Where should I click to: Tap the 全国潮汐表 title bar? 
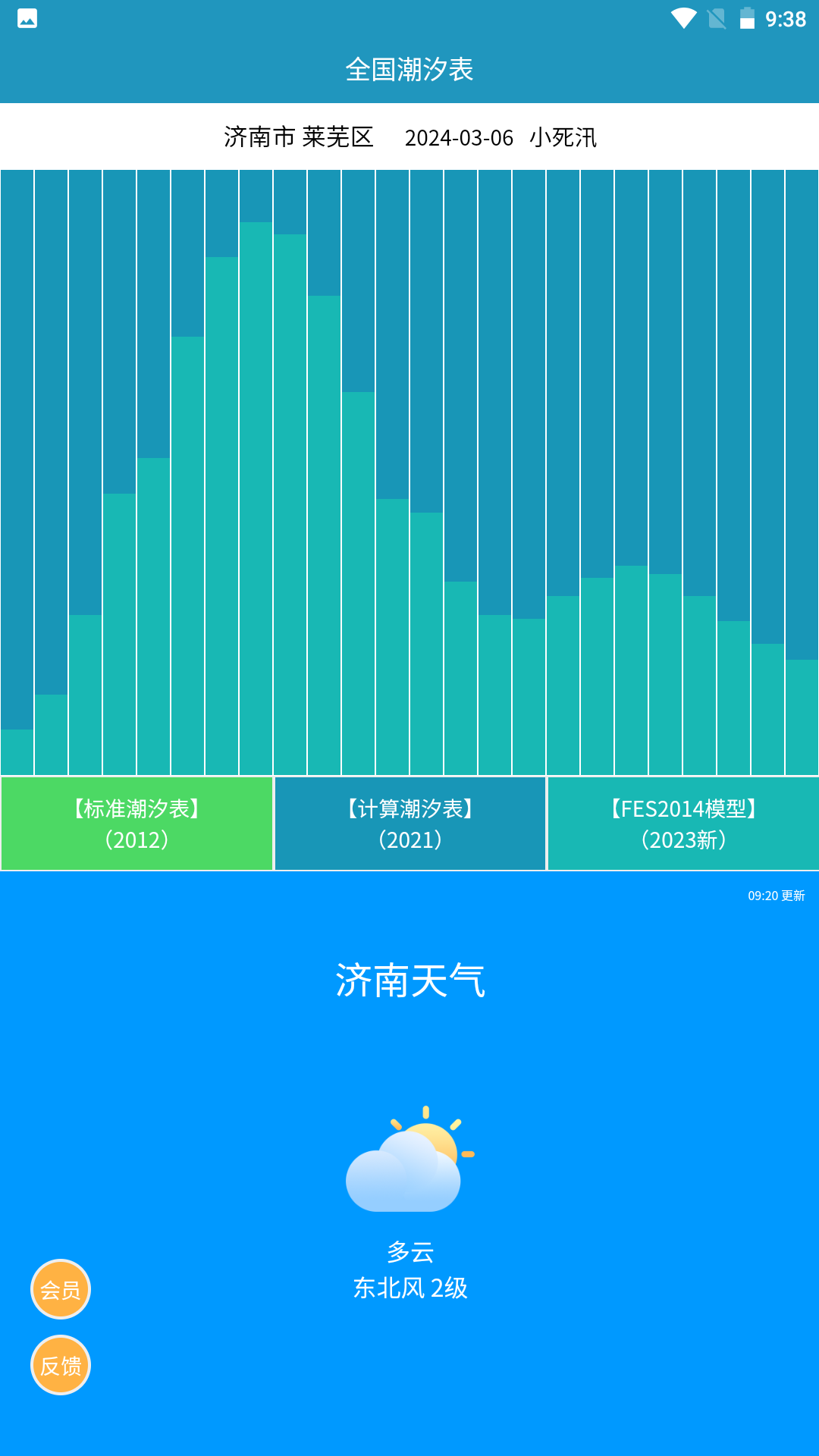pyautogui.click(x=409, y=70)
